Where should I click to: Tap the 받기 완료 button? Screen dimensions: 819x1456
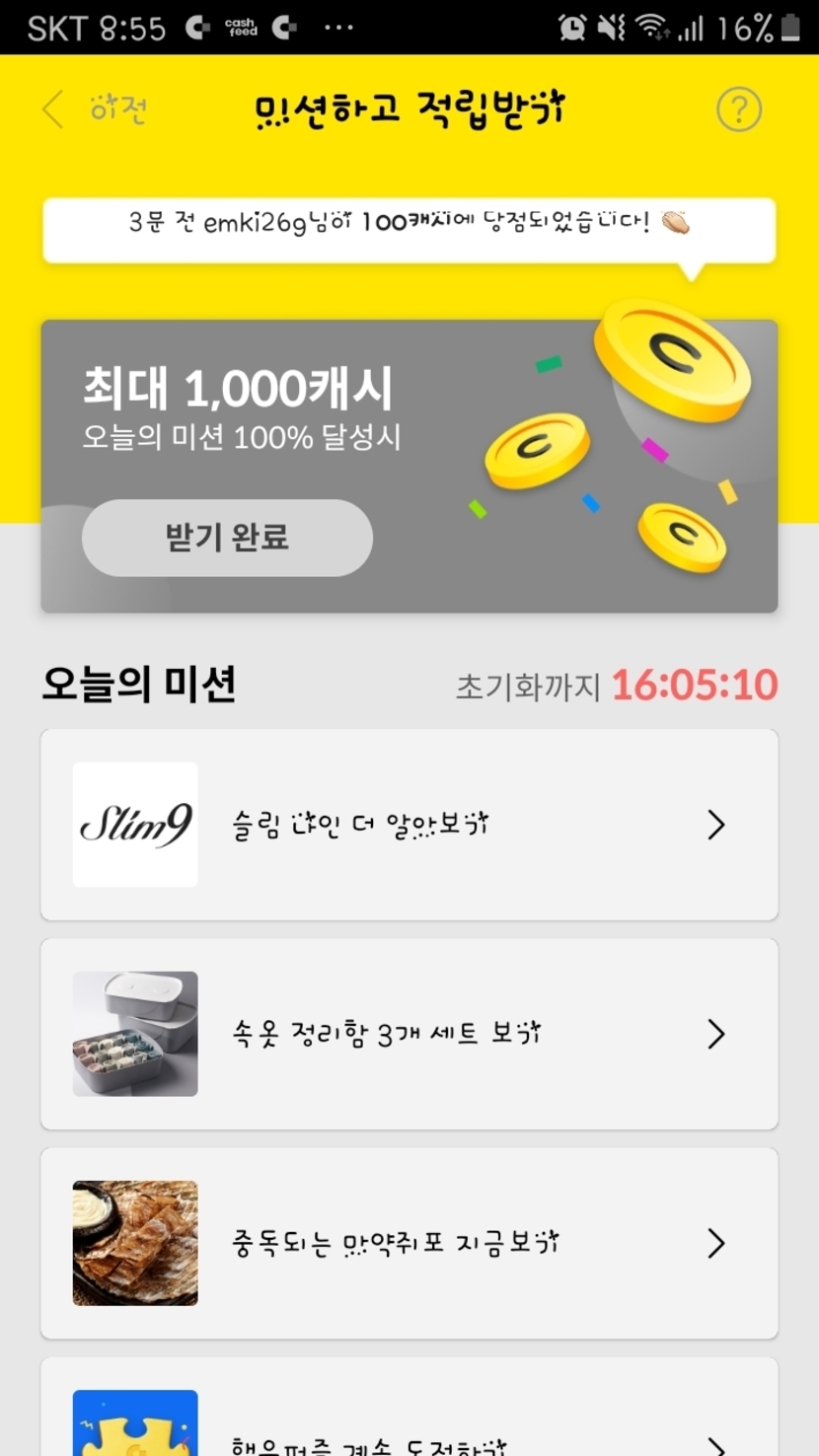coord(227,538)
